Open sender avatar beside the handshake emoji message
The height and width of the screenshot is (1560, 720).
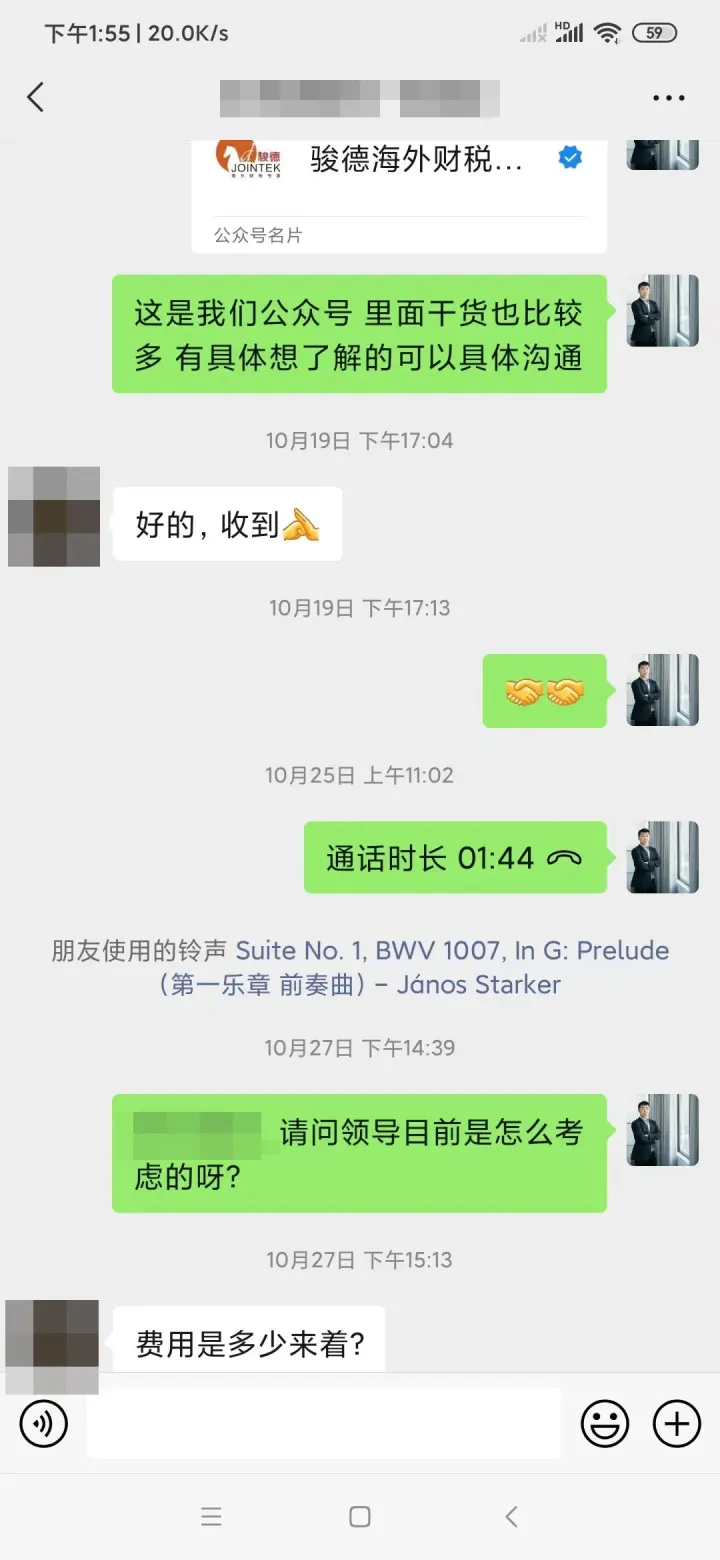(x=662, y=690)
